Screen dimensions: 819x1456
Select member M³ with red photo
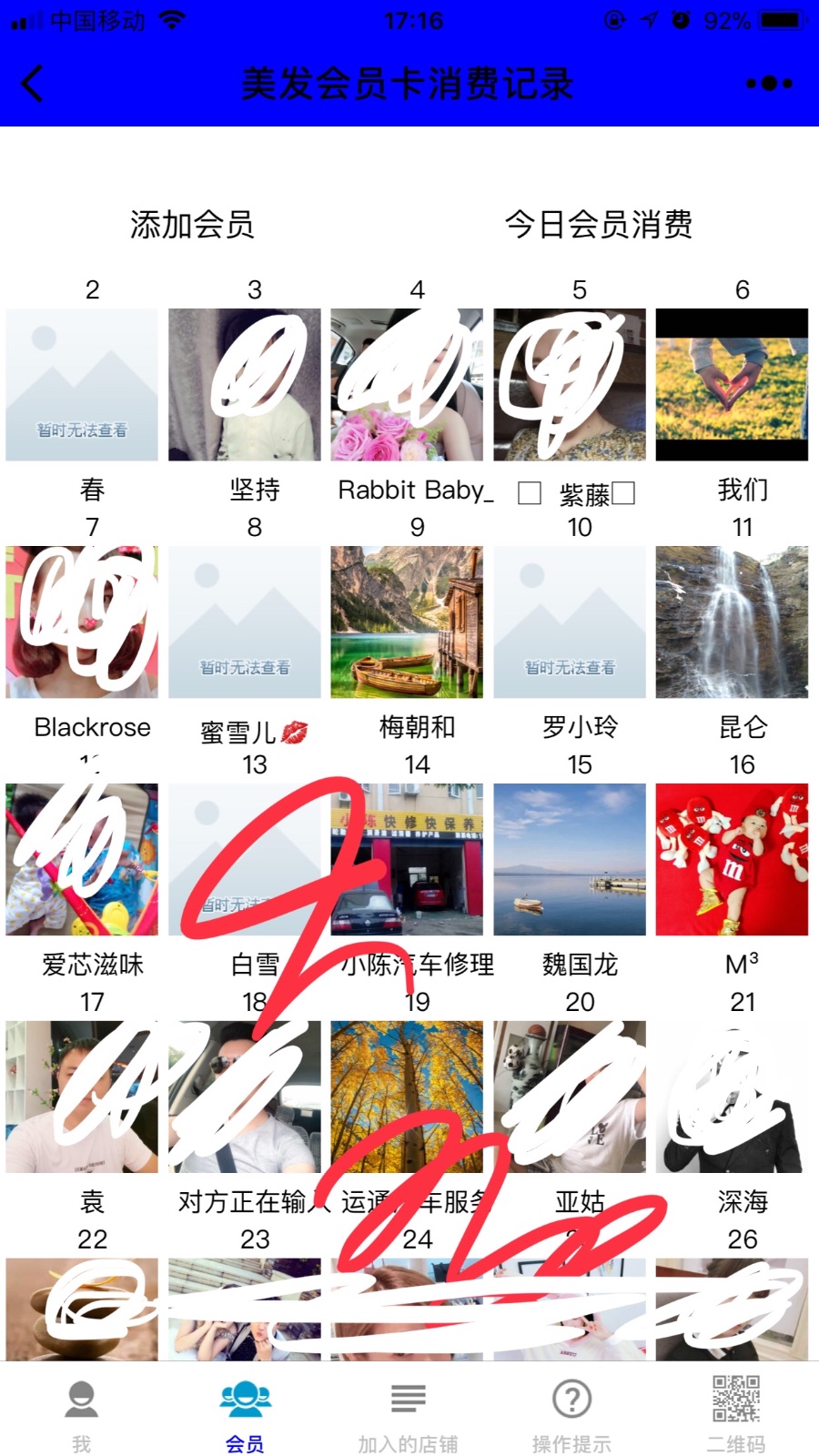pos(732,860)
